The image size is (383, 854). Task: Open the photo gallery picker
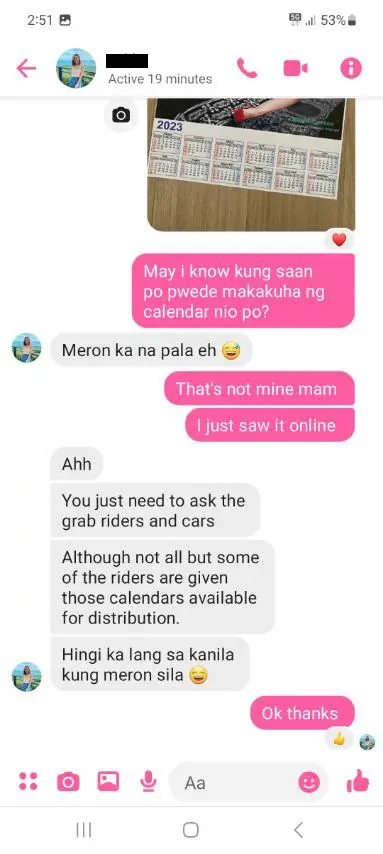pyautogui.click(x=108, y=781)
